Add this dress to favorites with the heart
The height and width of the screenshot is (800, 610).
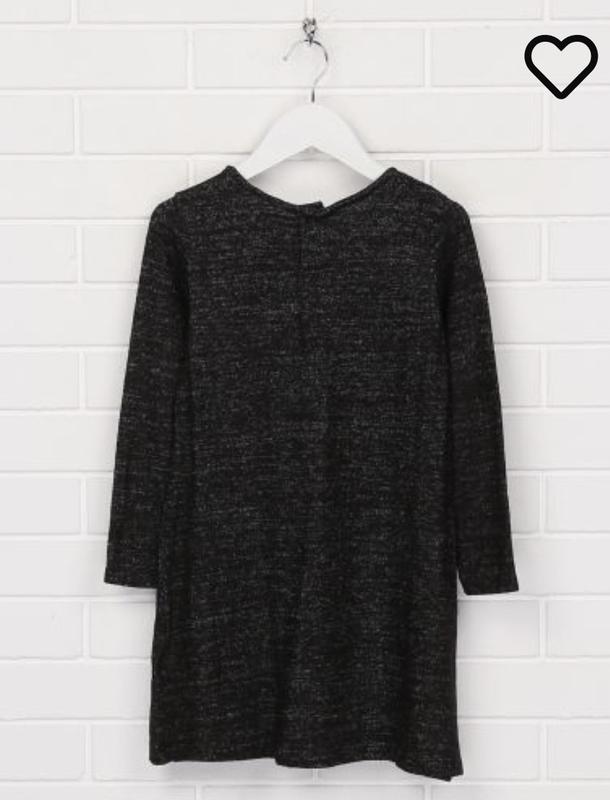pos(560,65)
